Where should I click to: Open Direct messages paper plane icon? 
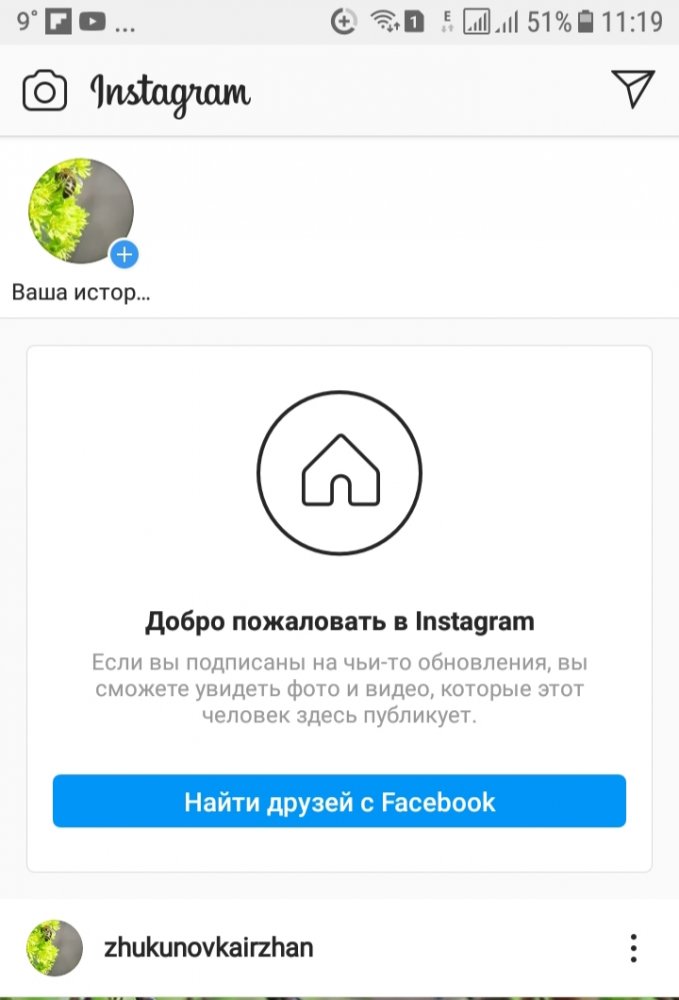[632, 90]
